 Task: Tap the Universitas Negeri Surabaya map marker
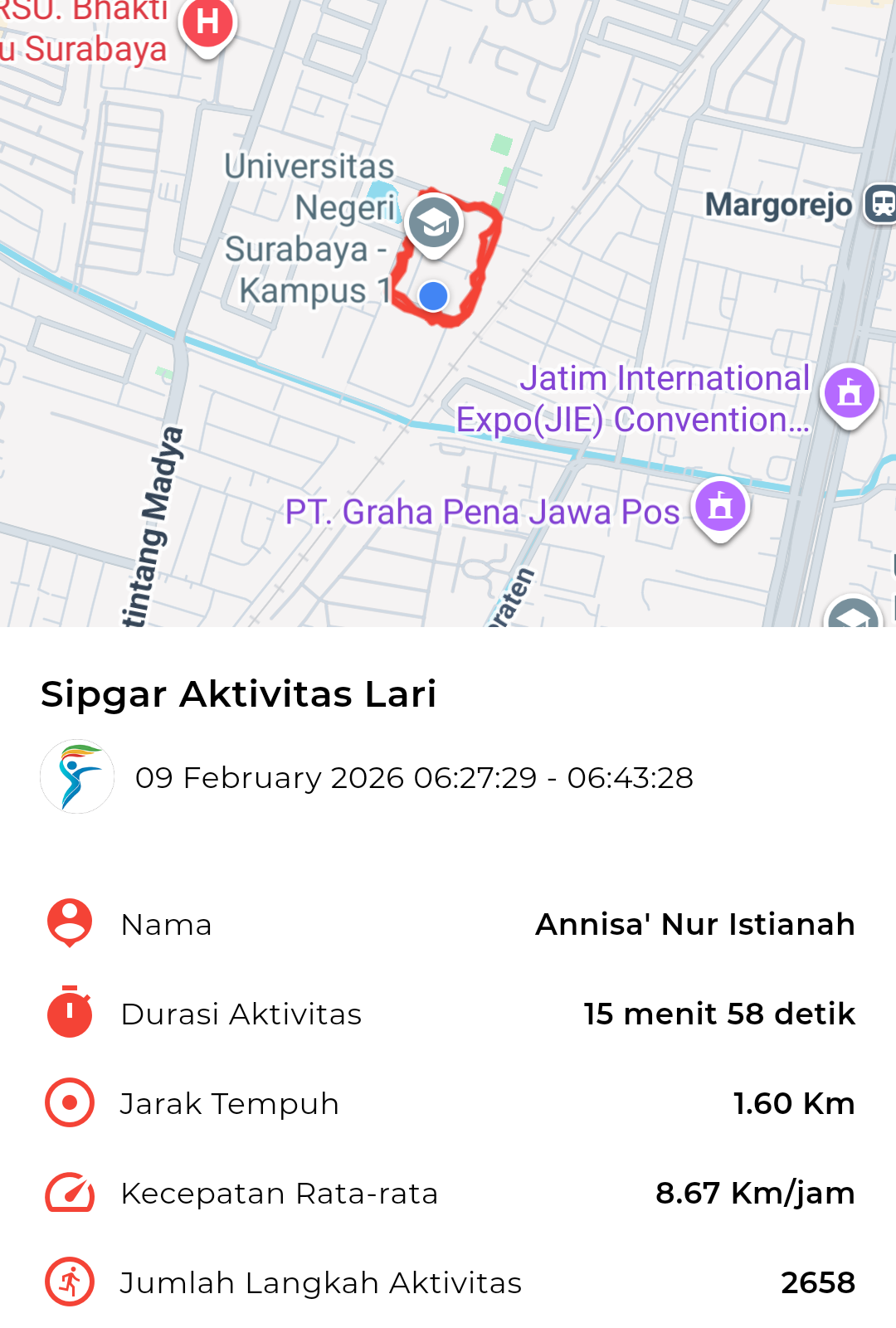point(433,222)
